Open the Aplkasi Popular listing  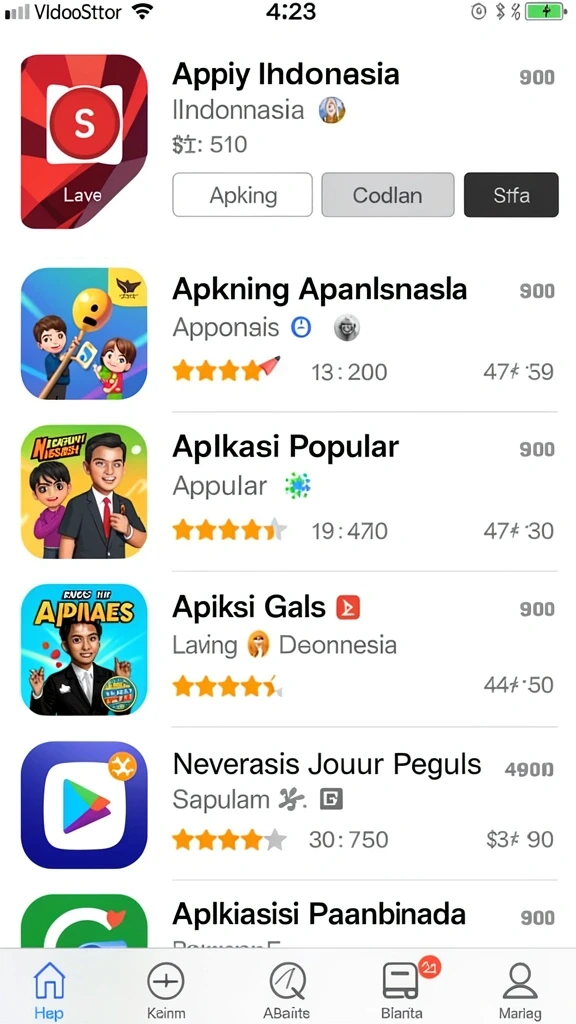click(x=288, y=492)
